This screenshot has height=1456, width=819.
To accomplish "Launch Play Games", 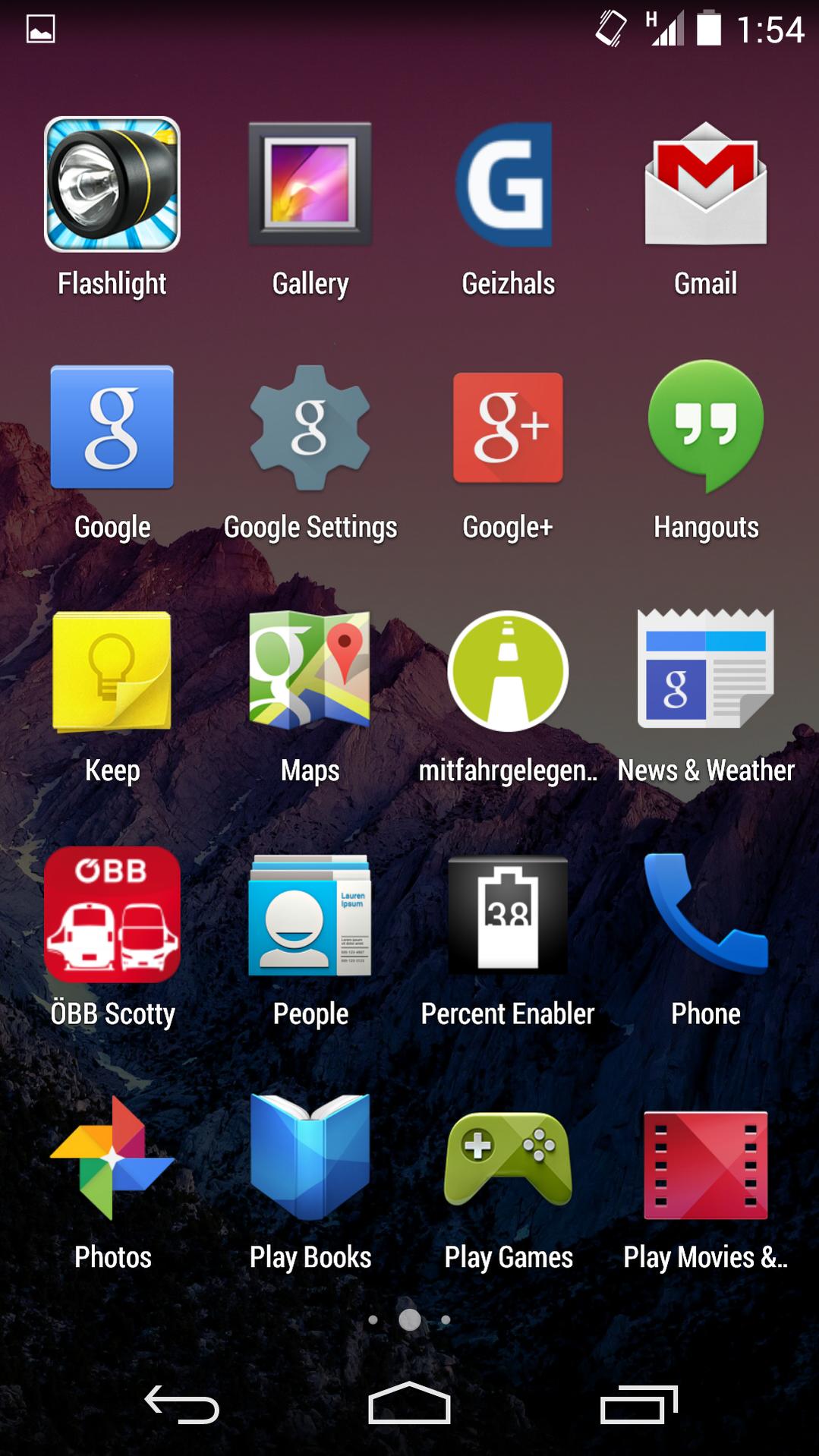I will (x=508, y=1158).
